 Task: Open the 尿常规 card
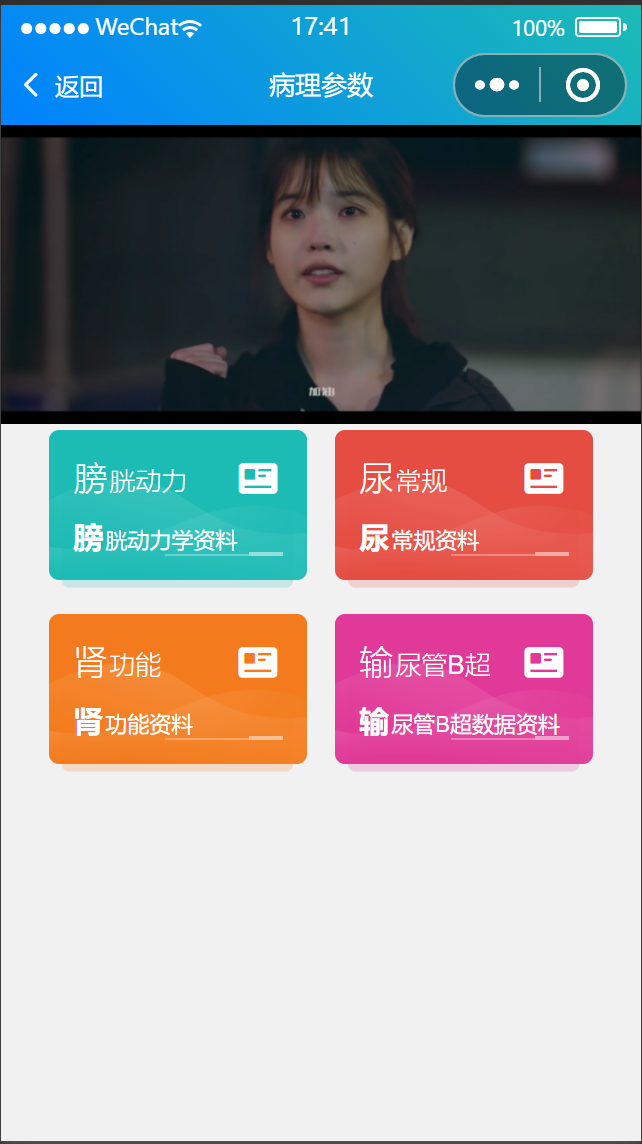(x=464, y=505)
